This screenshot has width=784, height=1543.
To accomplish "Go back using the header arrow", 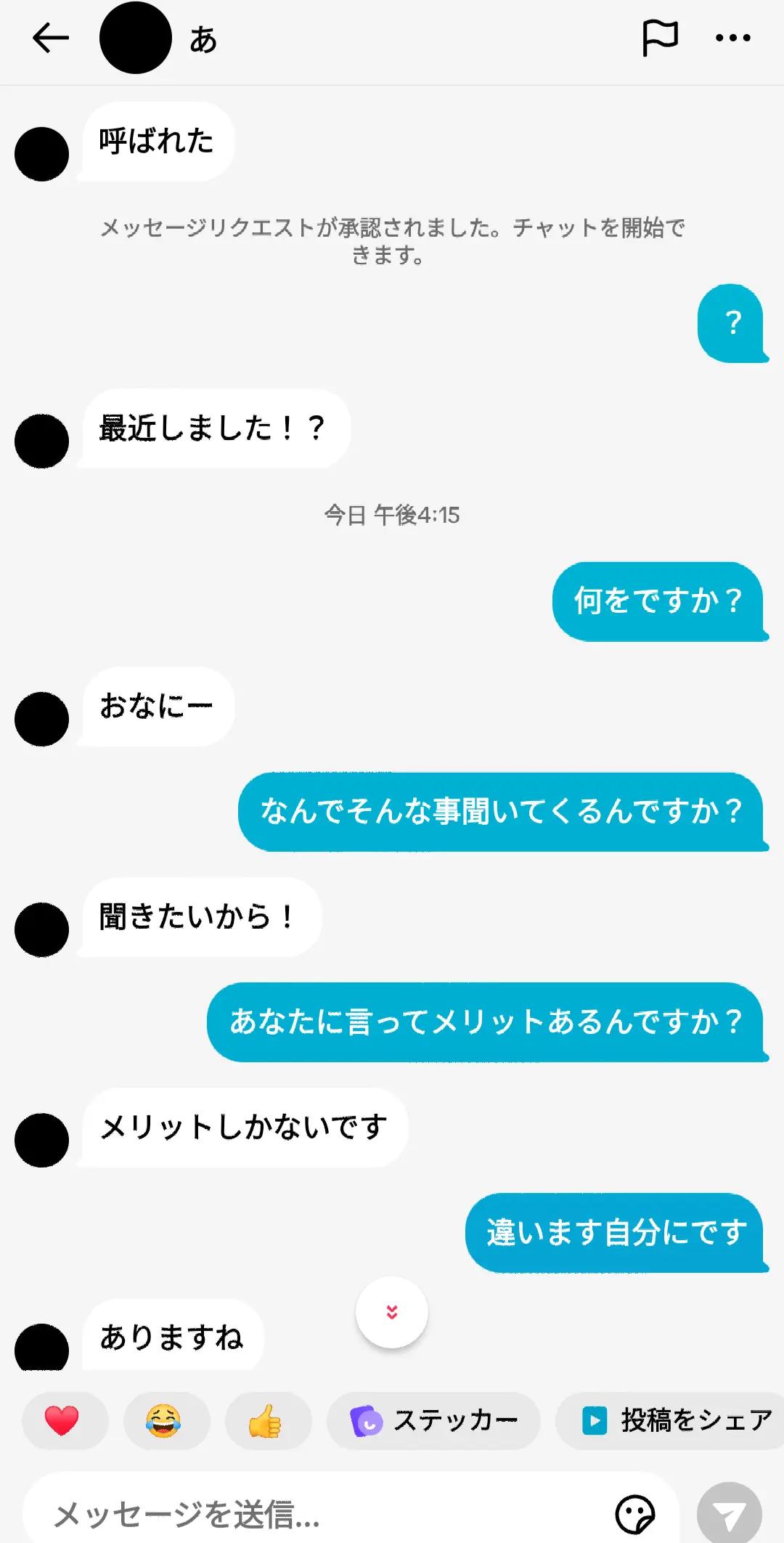I will tap(51, 38).
